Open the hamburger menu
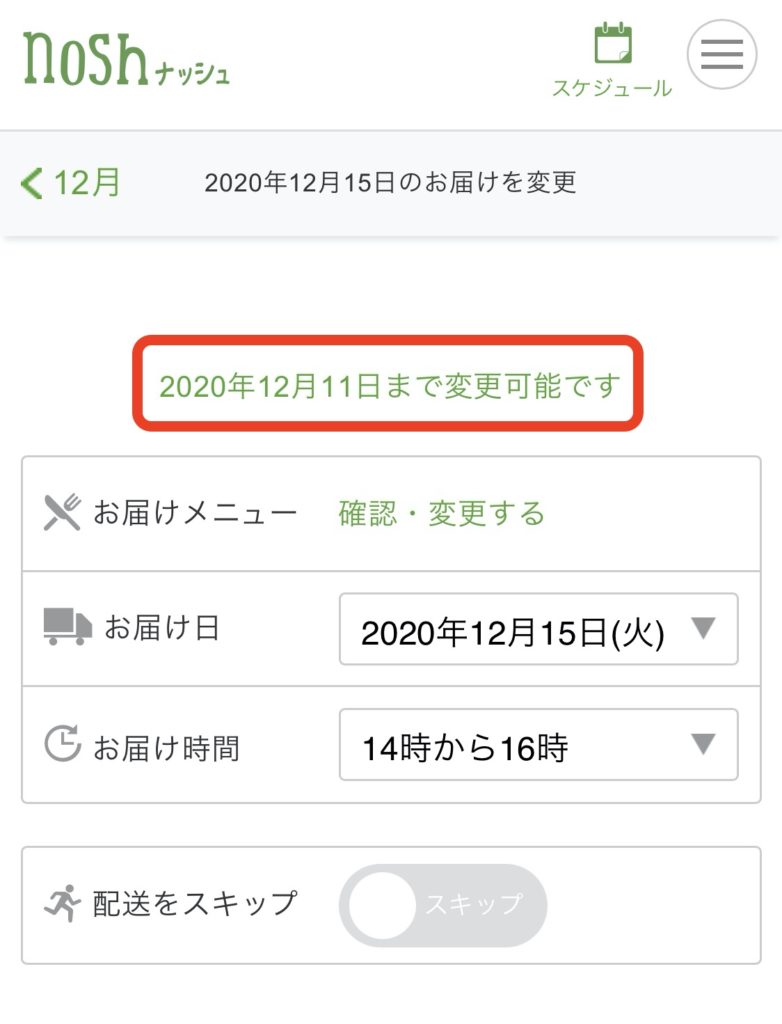Screen dimensions: 782x1024 click(x=721, y=55)
